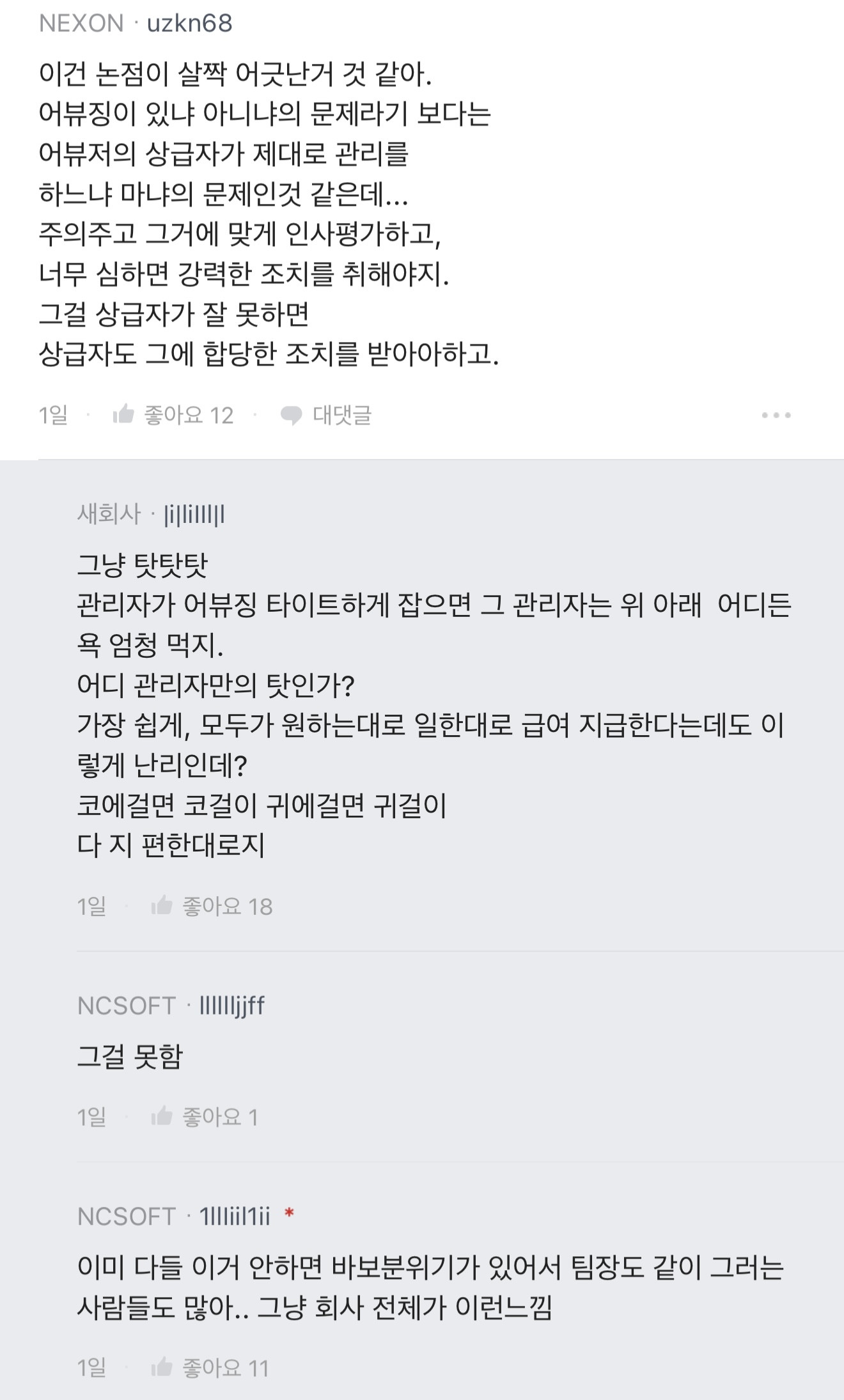
Task: Like the NCSOFT reply saying 그걸 못함
Action: 205,1117
